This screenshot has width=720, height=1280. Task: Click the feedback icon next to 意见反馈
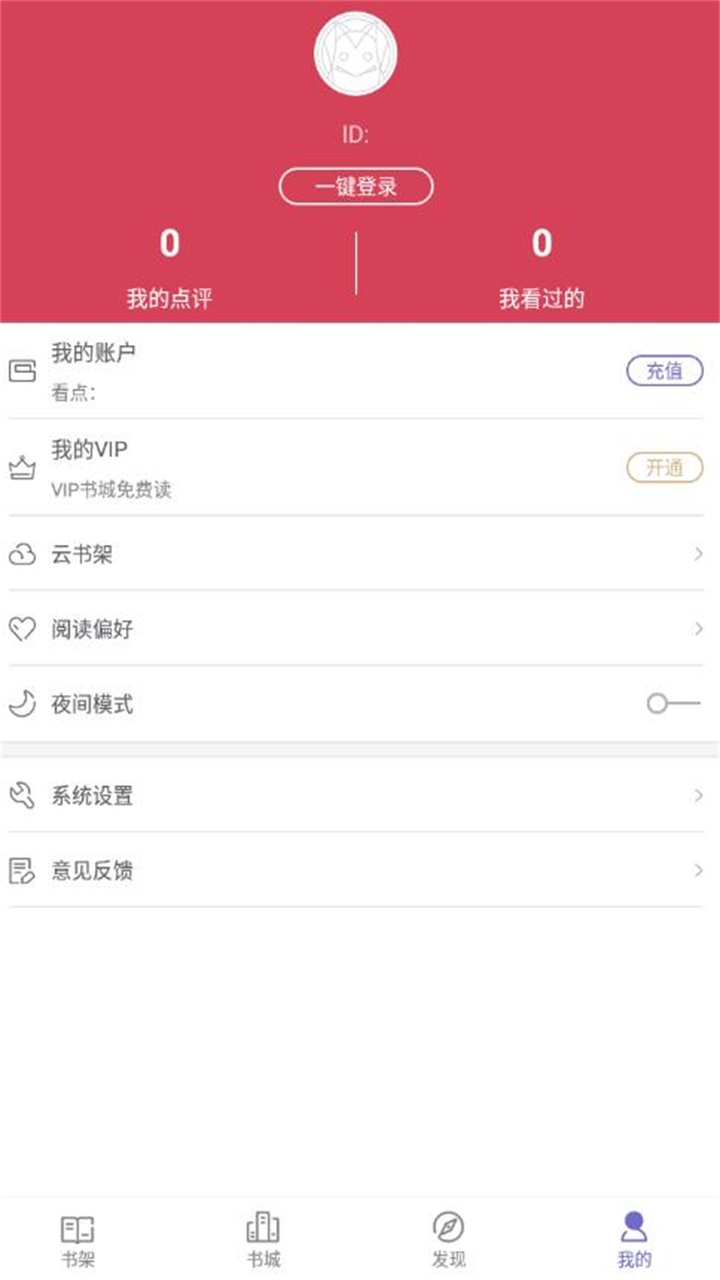[21, 870]
